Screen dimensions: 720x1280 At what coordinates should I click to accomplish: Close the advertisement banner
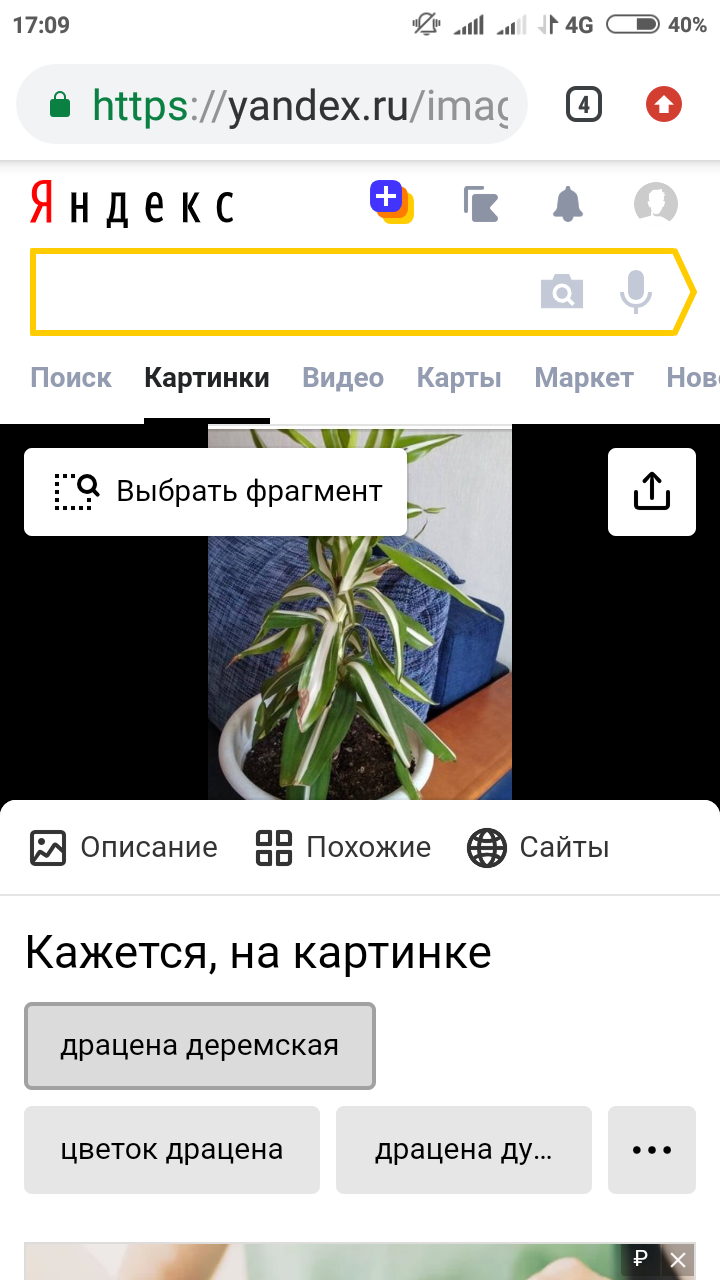[679, 1260]
